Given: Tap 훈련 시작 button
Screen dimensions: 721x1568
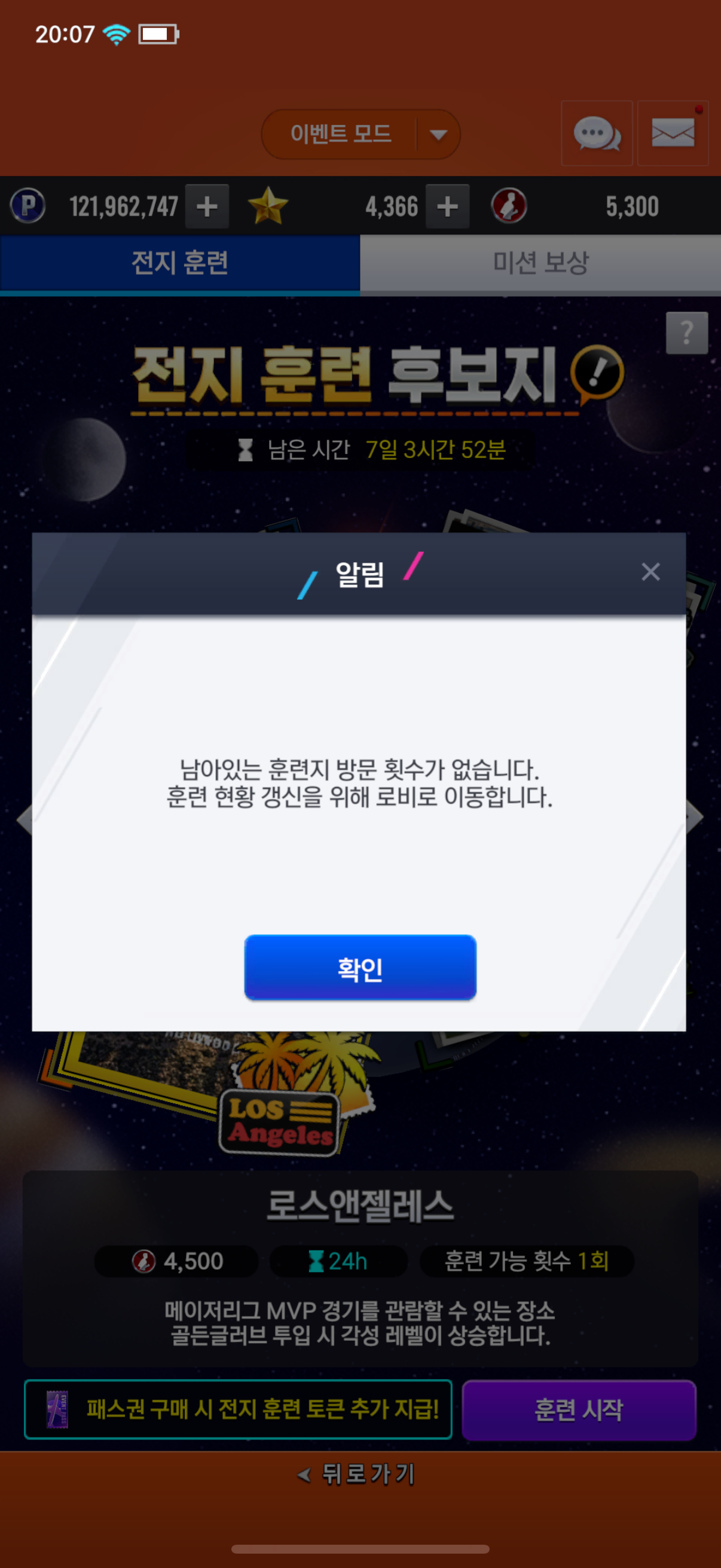Looking at the screenshot, I should tap(579, 1410).
